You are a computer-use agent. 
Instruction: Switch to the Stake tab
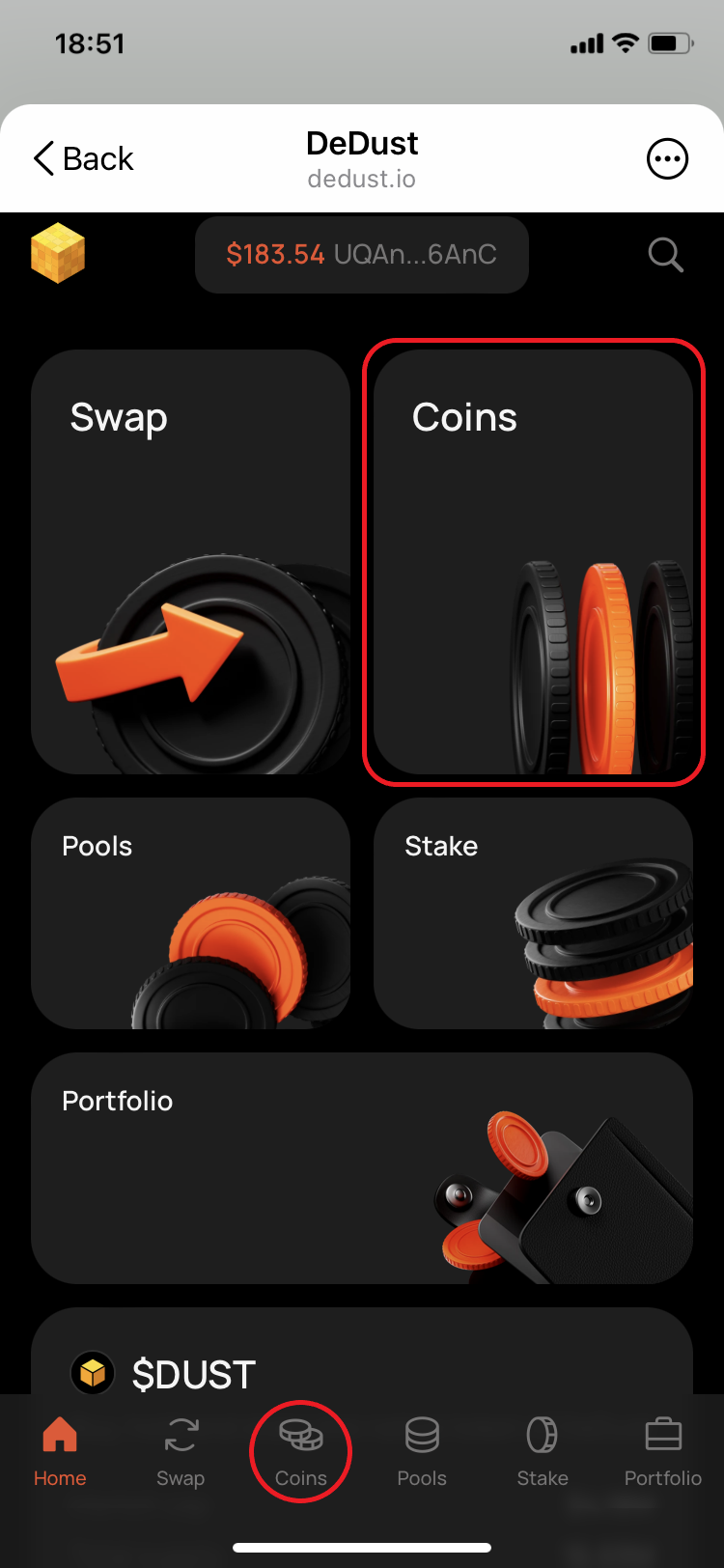coord(543,1451)
